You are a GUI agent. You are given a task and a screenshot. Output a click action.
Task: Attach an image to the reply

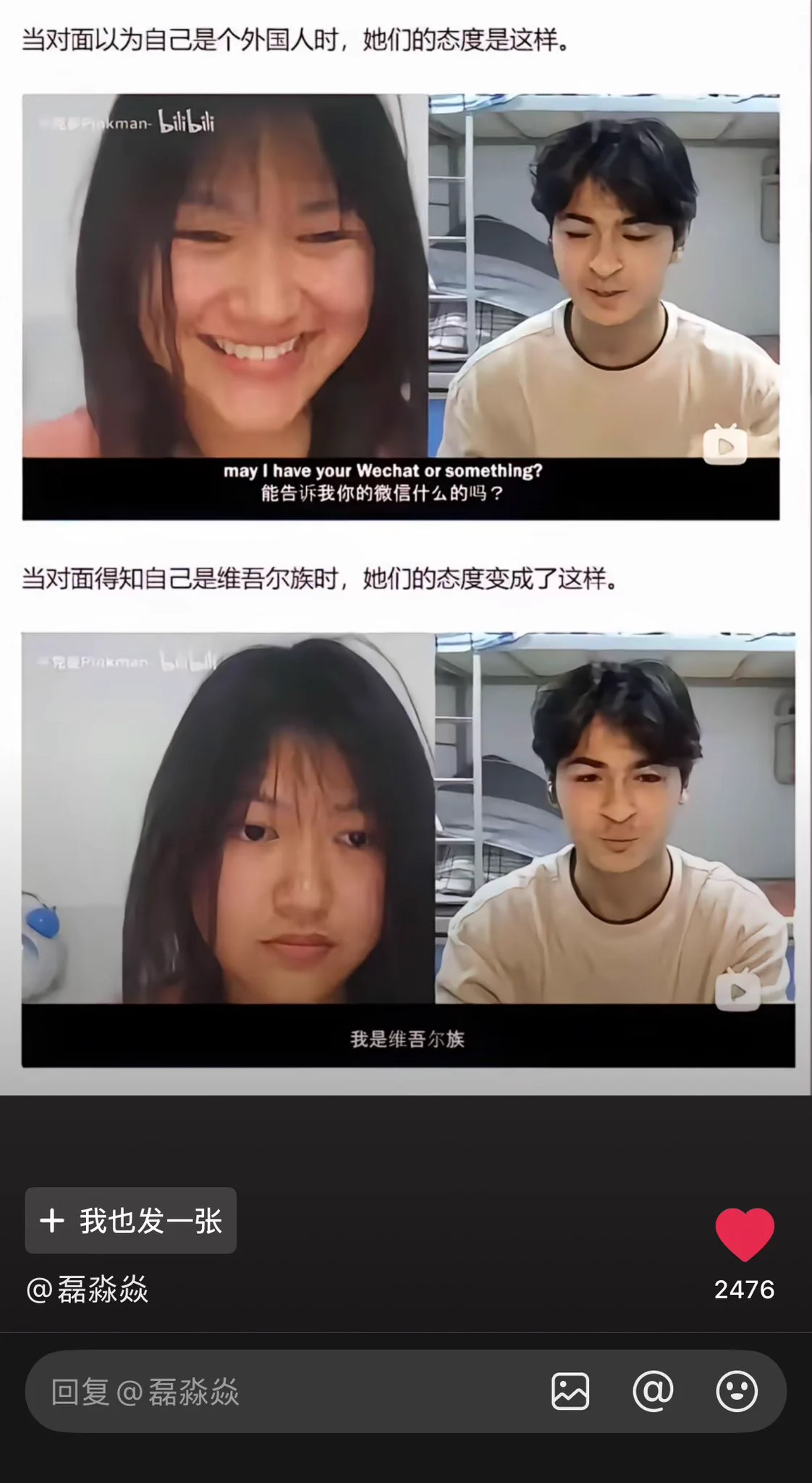[570, 1391]
